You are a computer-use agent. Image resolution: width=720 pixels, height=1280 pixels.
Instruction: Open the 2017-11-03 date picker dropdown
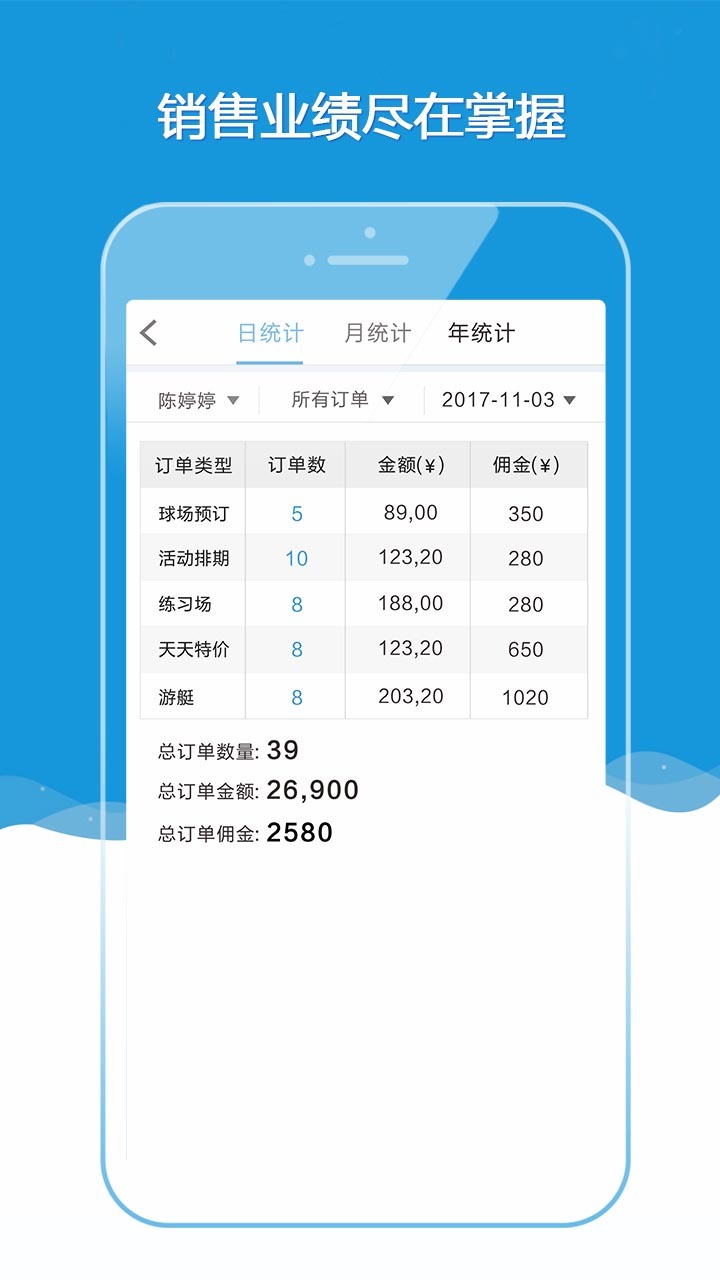508,398
